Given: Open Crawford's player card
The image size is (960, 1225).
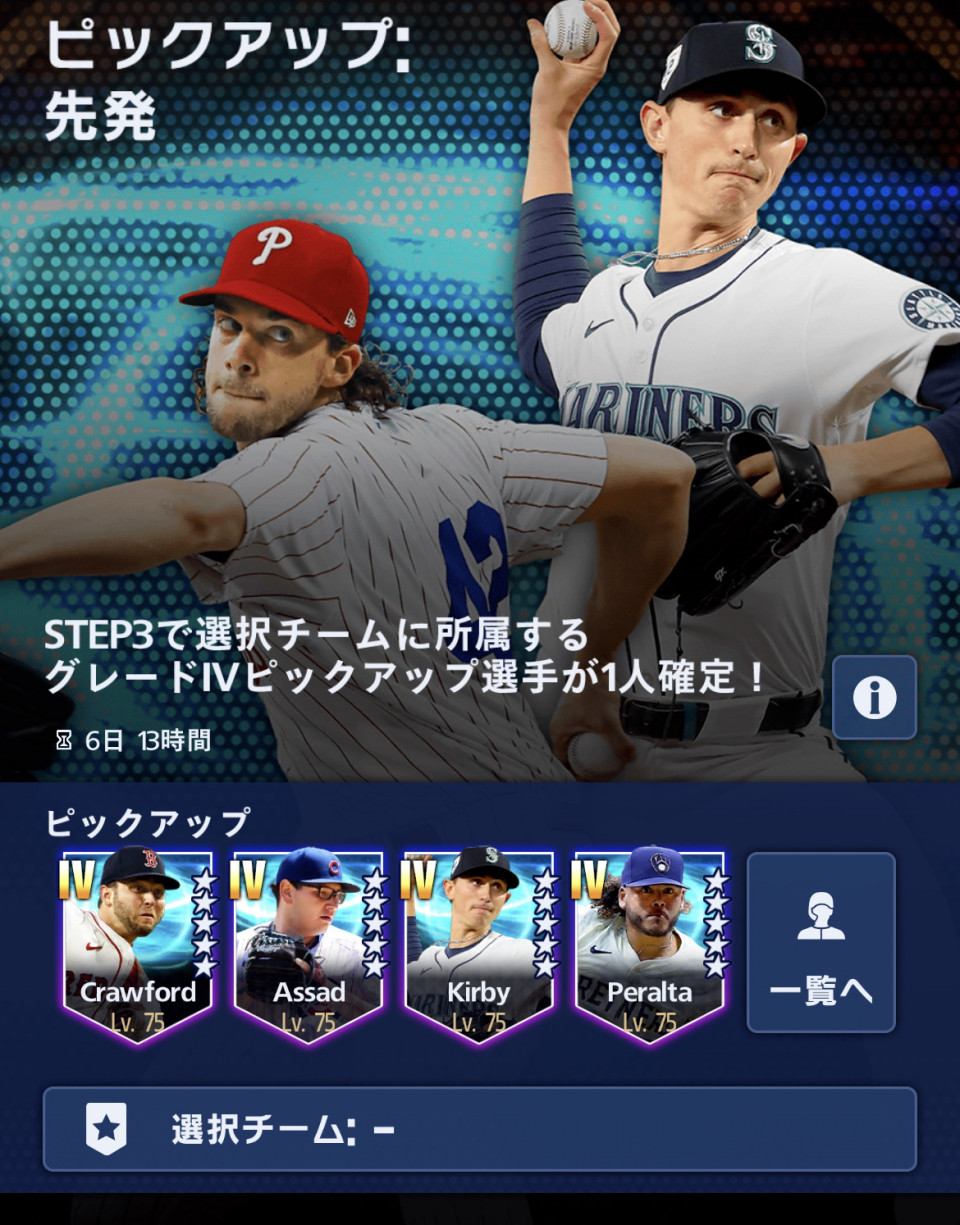Looking at the screenshot, I should 138,943.
